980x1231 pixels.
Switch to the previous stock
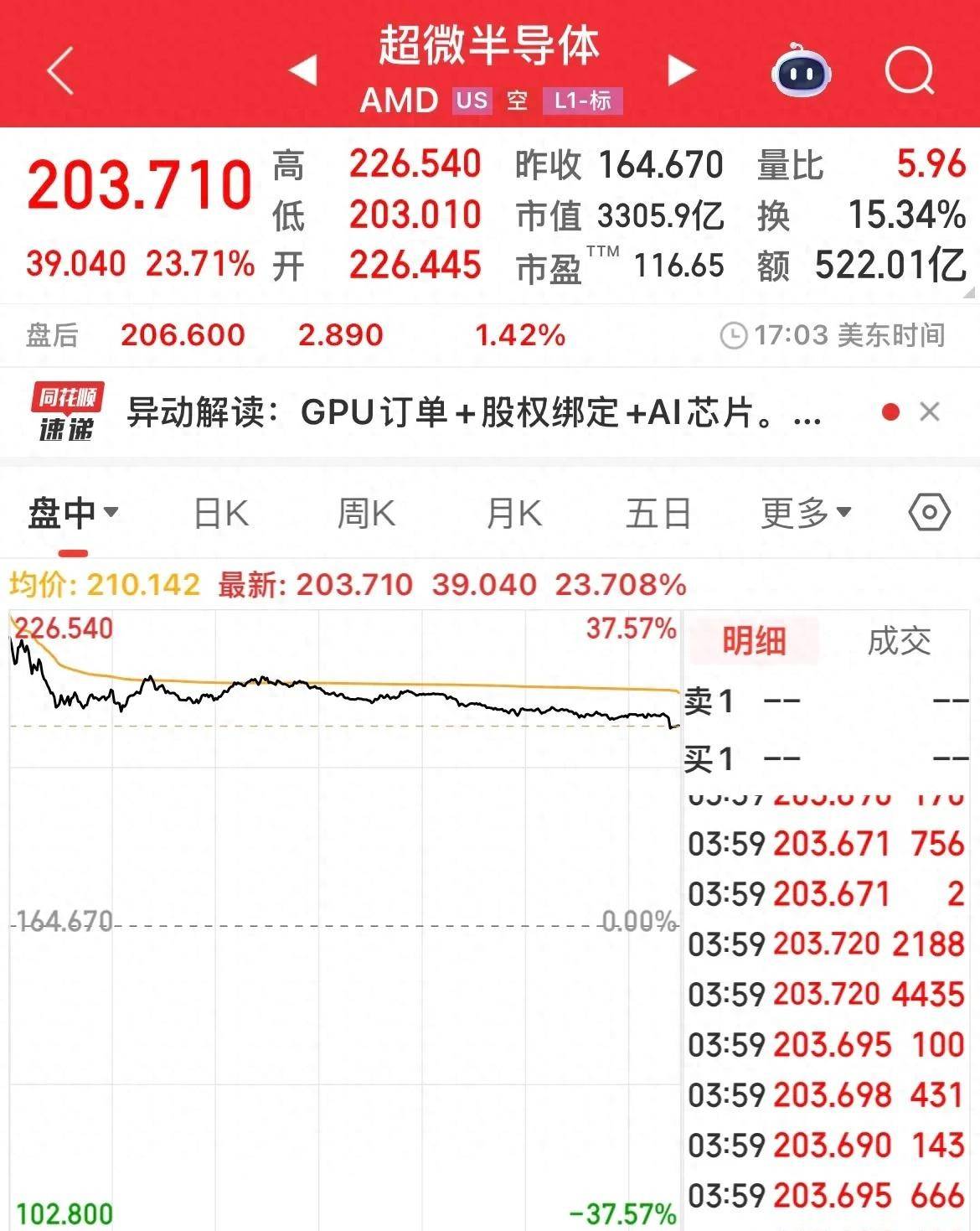pyautogui.click(x=303, y=70)
